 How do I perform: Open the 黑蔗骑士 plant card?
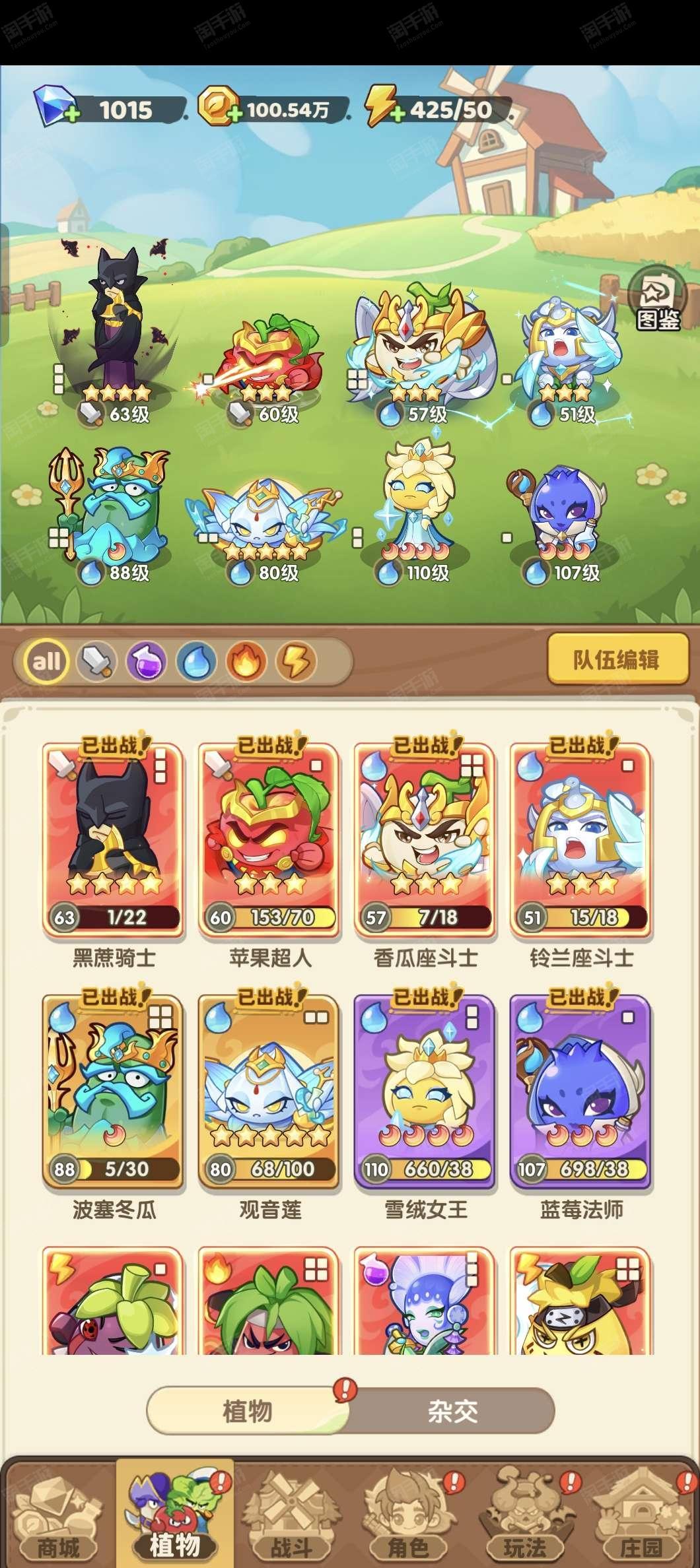[x=114, y=838]
